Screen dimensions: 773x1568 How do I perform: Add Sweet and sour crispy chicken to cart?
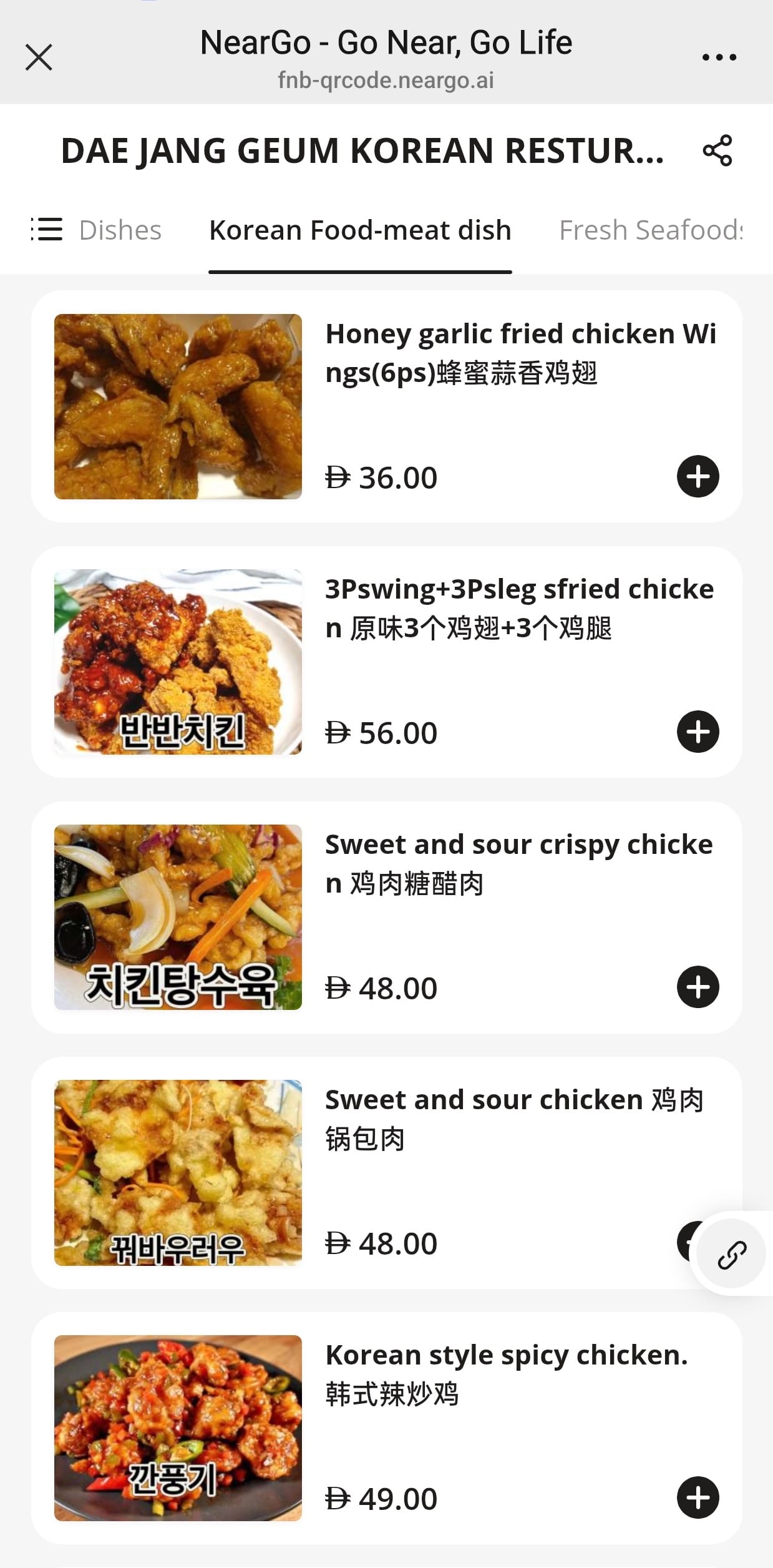(698, 987)
